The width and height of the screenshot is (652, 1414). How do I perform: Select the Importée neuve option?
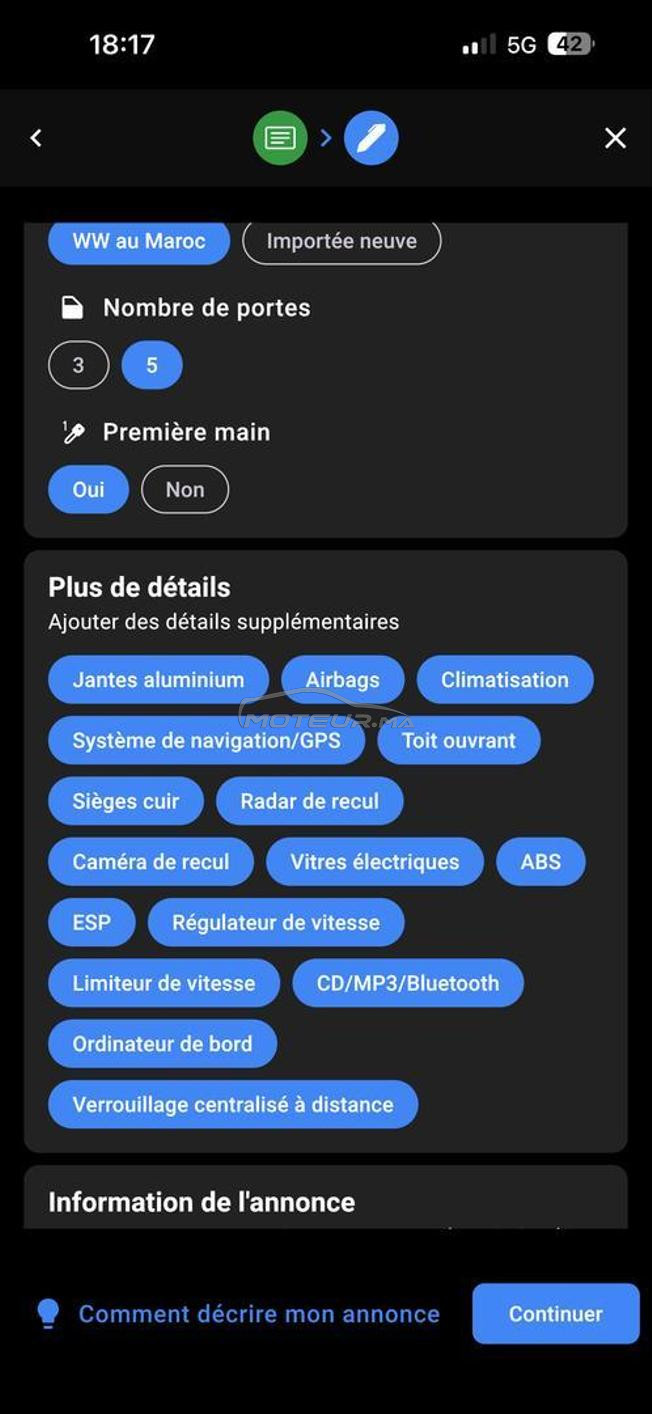click(341, 241)
